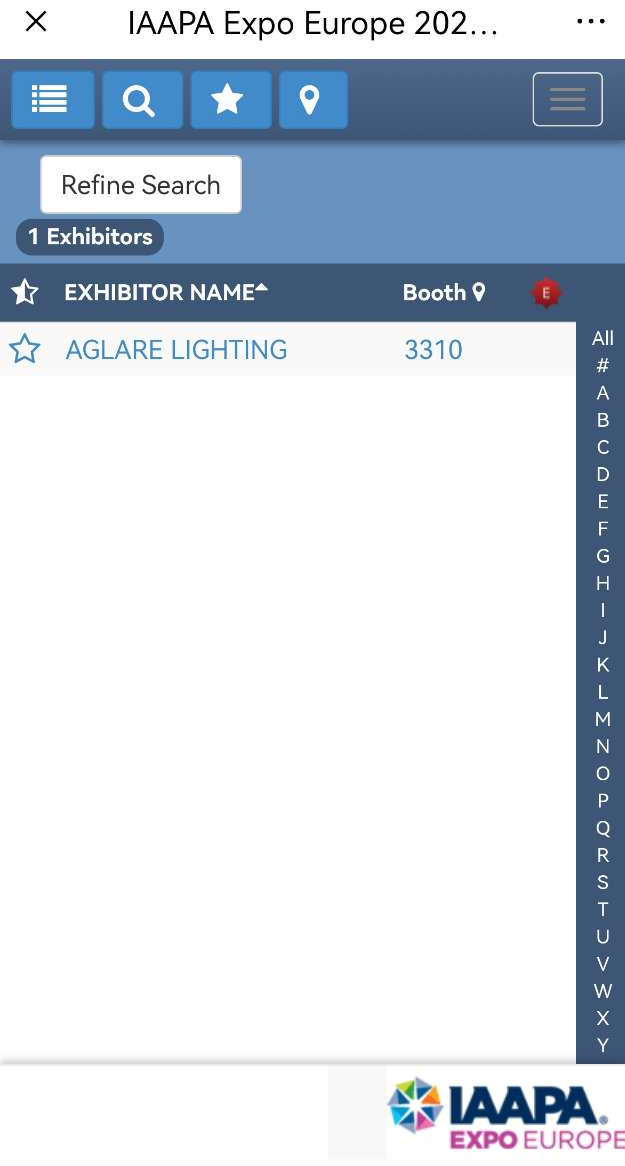This screenshot has width=625, height=1166.
Task: Open AGLARE LIGHTING exhibitor details
Action: click(x=176, y=350)
